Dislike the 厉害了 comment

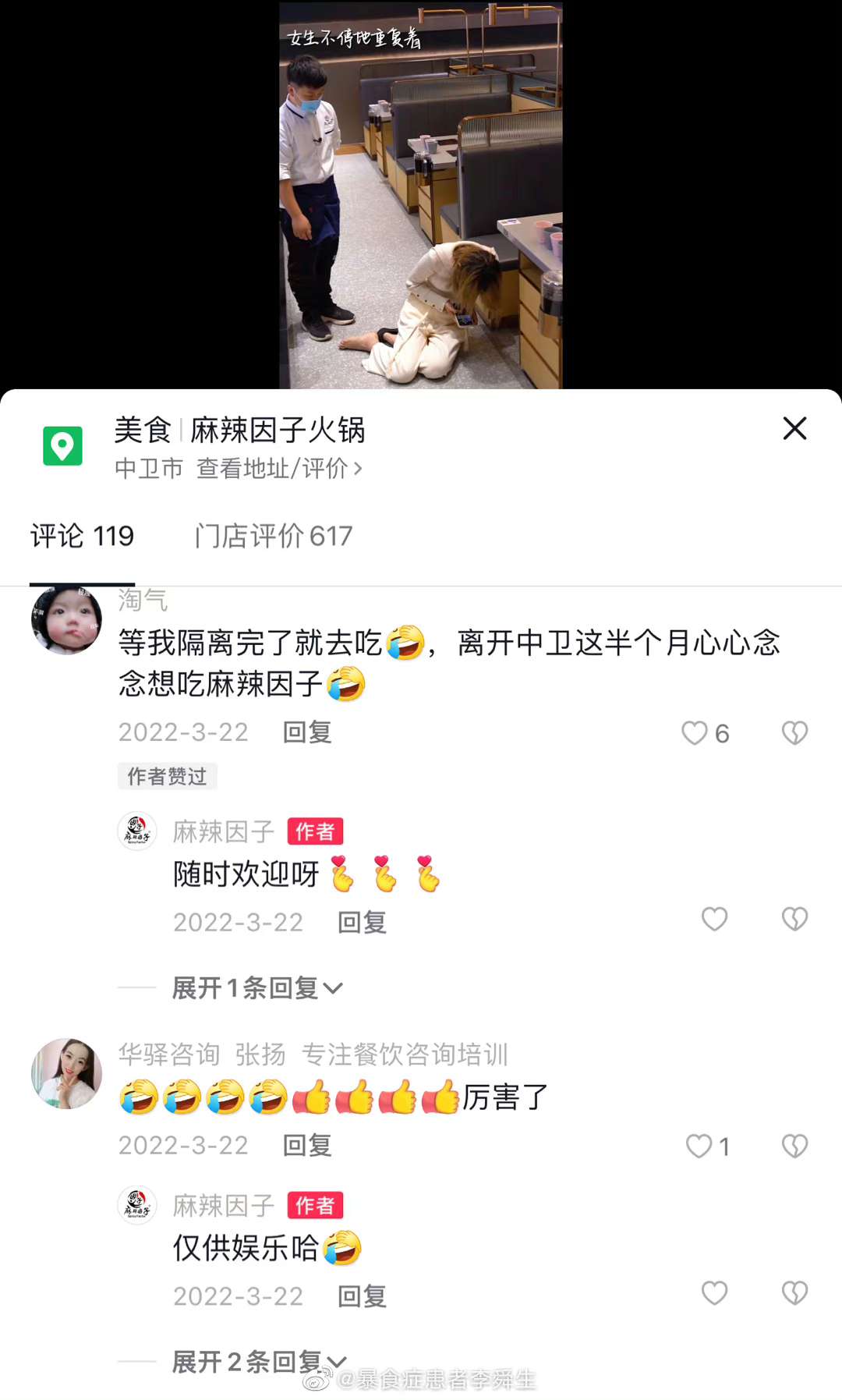pyautogui.click(x=794, y=1146)
